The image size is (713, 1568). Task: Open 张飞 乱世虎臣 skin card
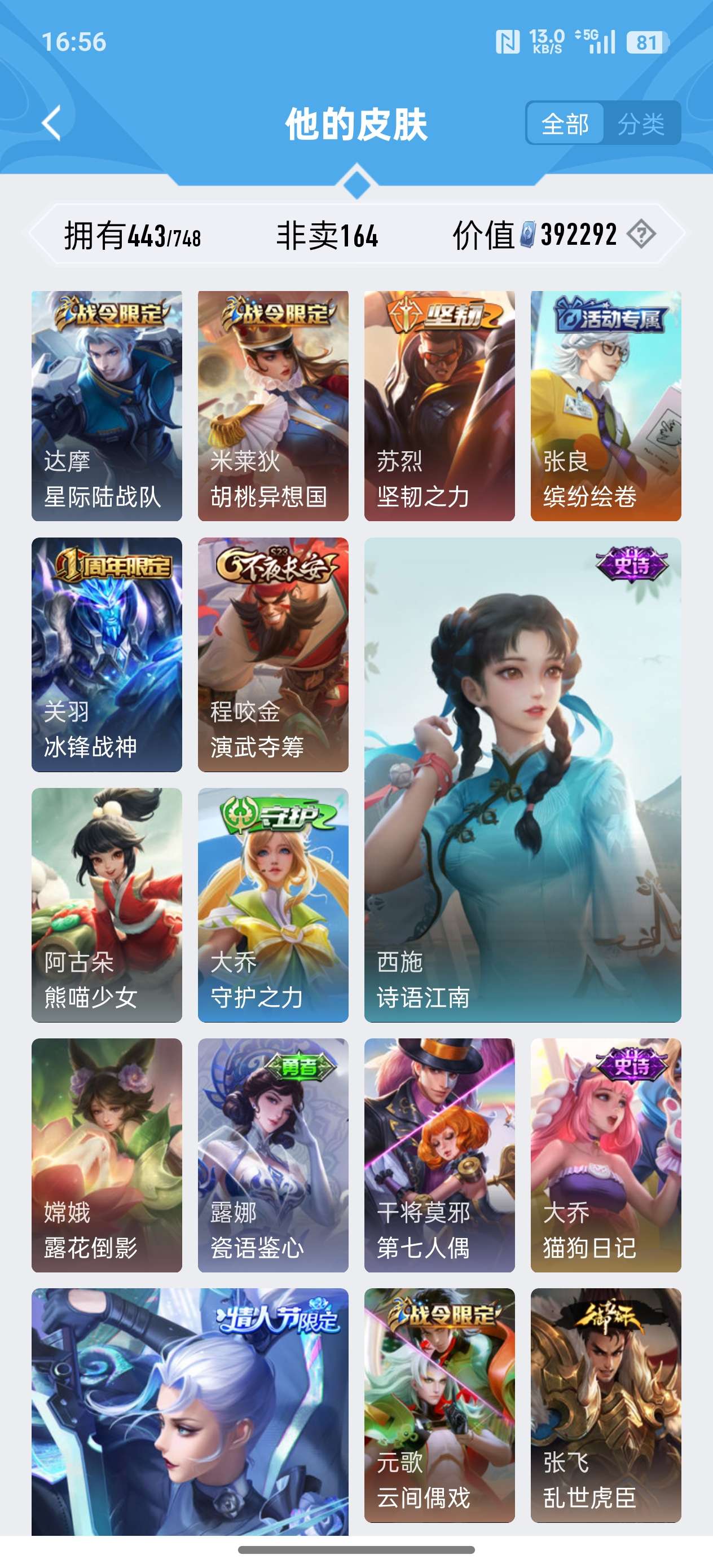(605, 1404)
